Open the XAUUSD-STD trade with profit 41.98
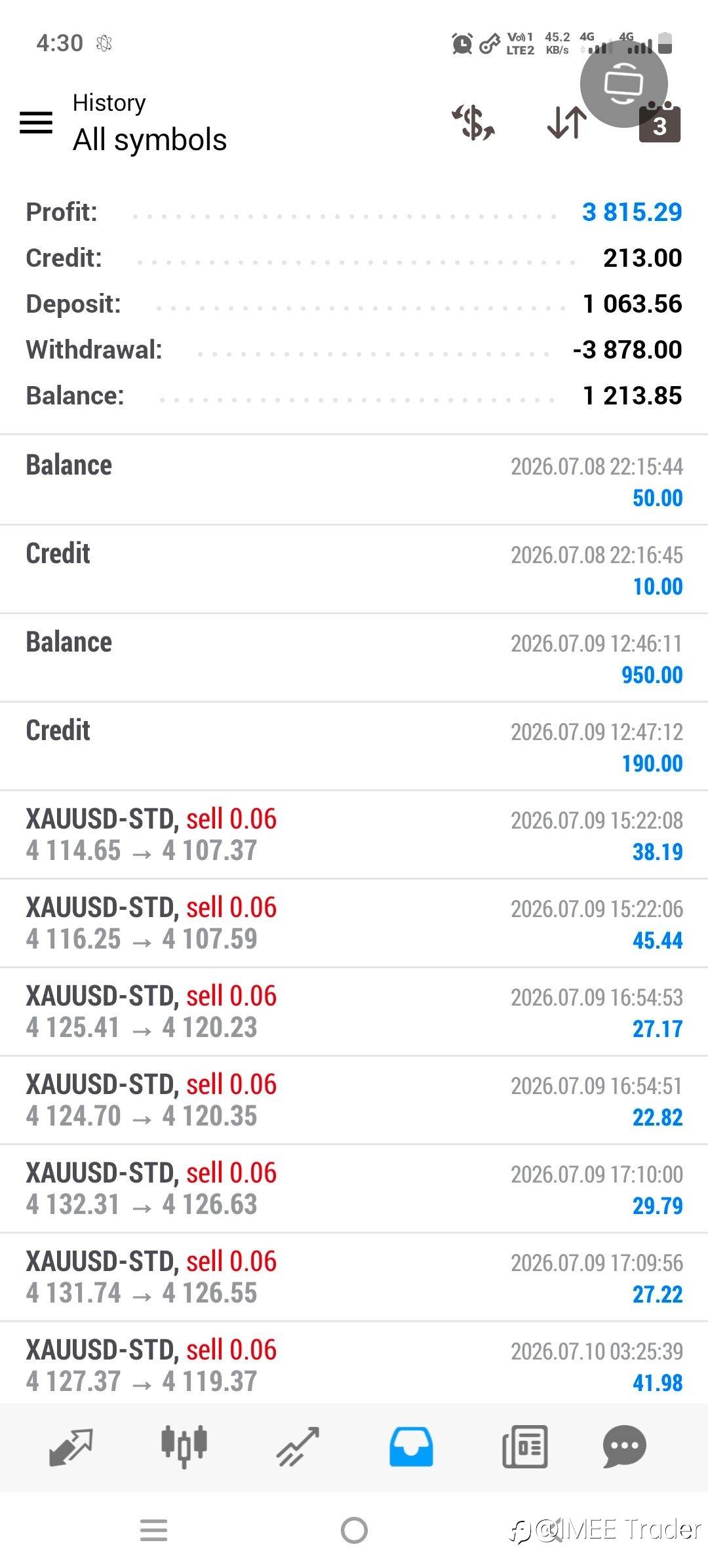The width and height of the screenshot is (708, 1568). pos(354,1363)
